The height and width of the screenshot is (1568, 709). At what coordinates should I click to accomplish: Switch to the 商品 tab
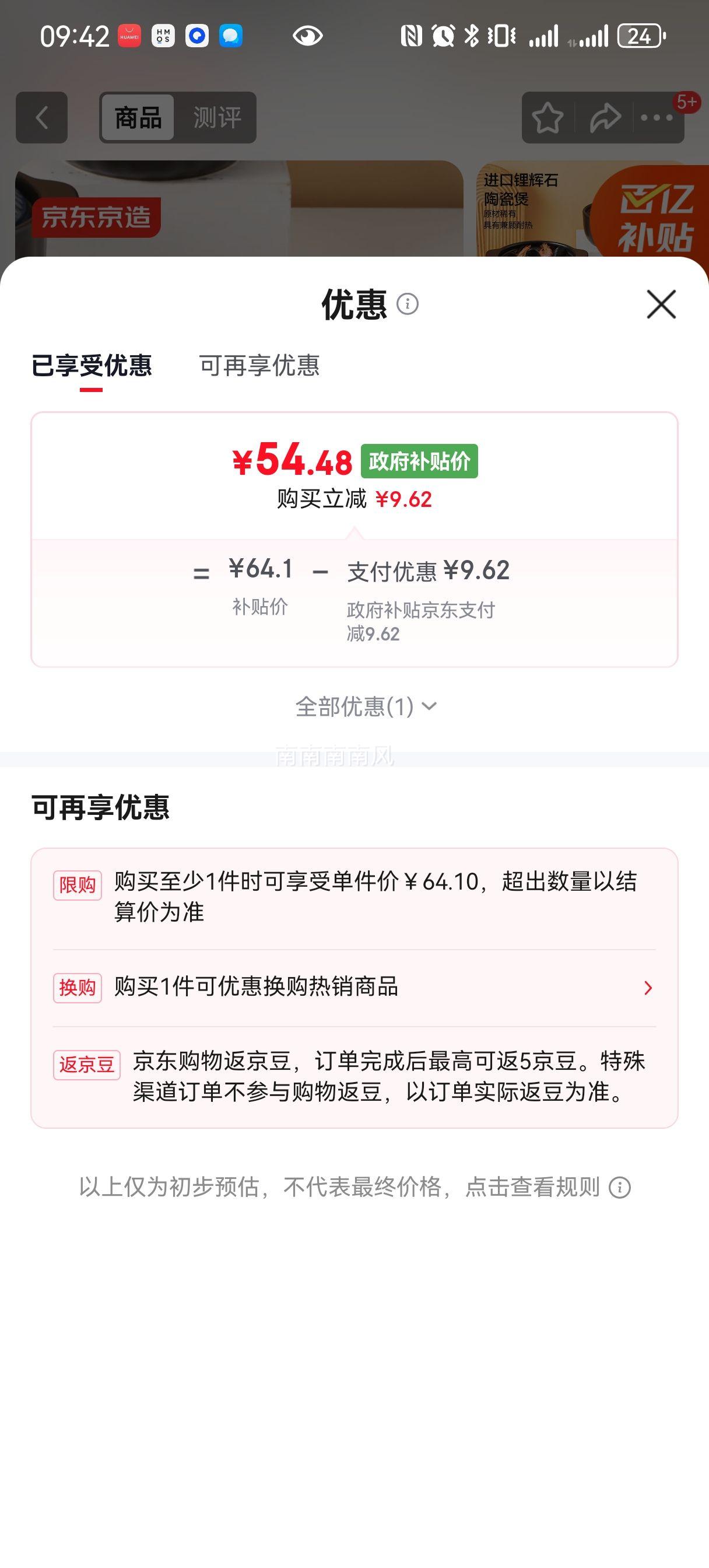click(137, 117)
